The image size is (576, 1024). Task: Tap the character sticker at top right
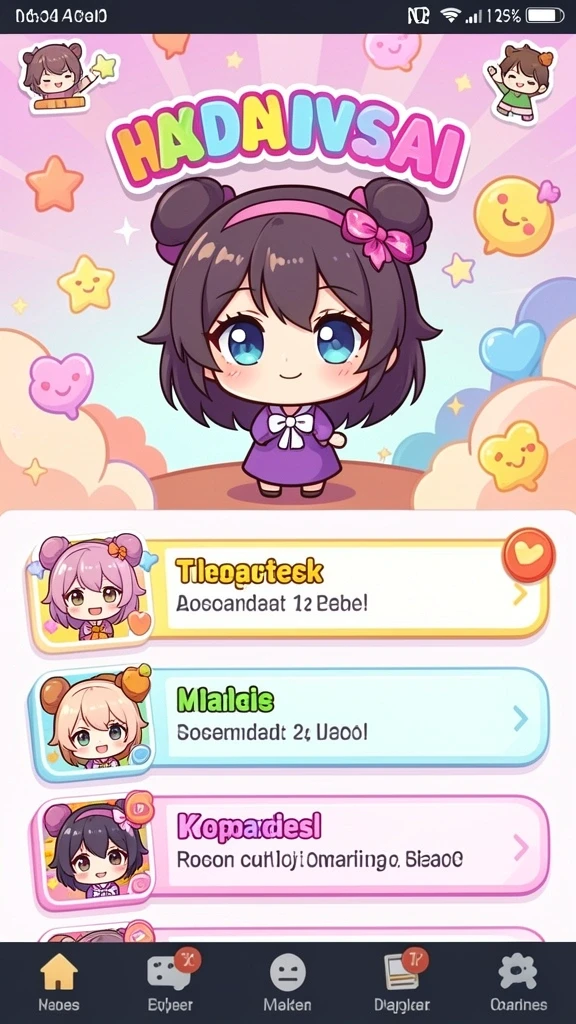click(520, 80)
